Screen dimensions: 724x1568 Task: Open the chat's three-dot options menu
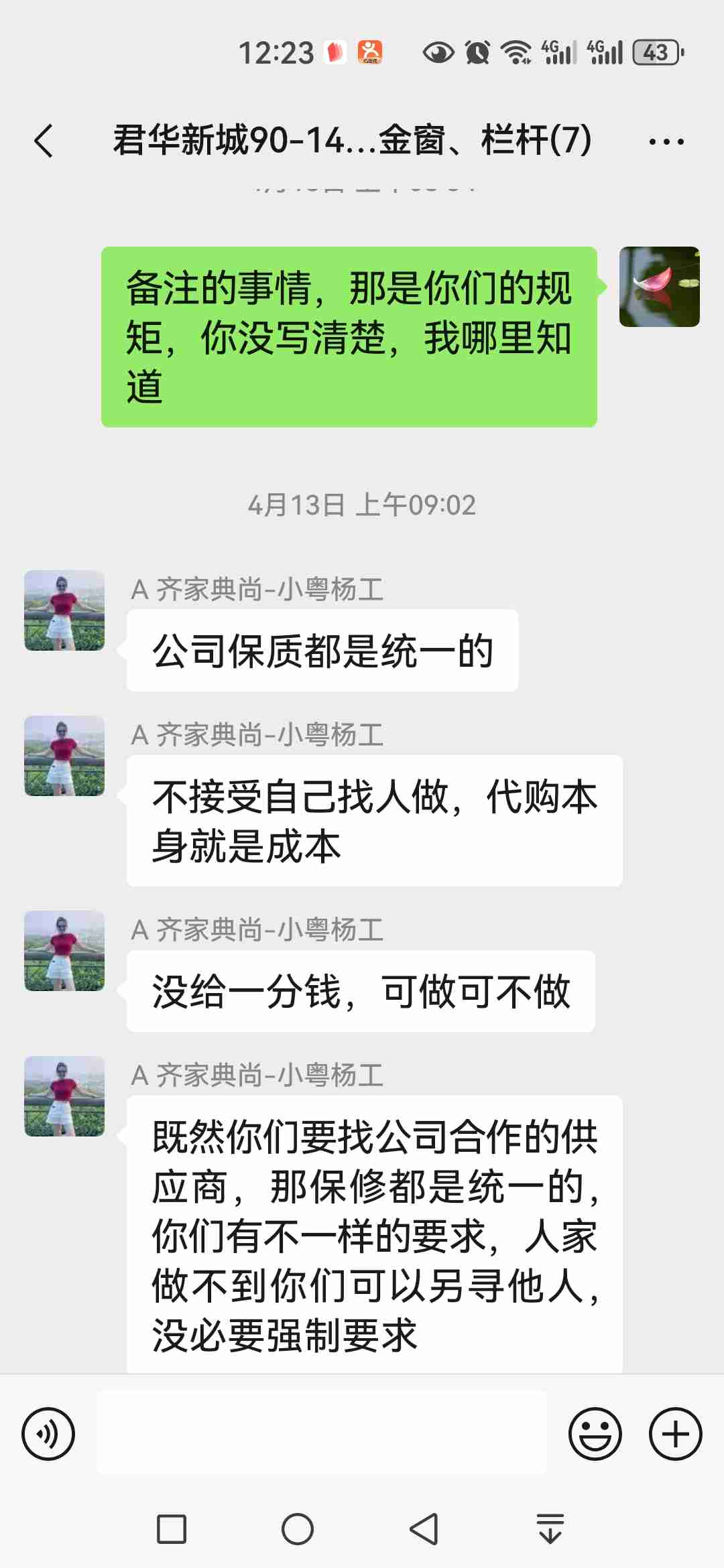click(666, 141)
